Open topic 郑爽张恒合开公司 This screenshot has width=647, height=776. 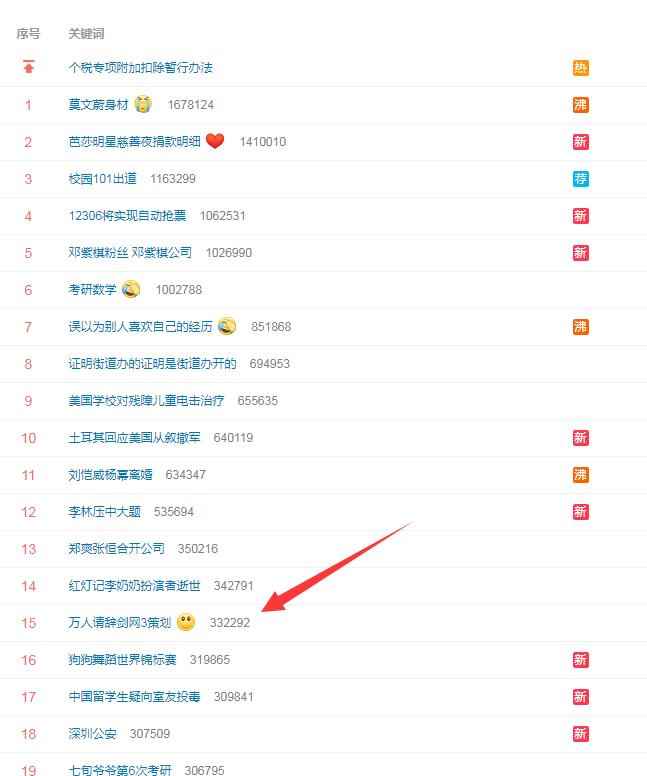tap(116, 549)
